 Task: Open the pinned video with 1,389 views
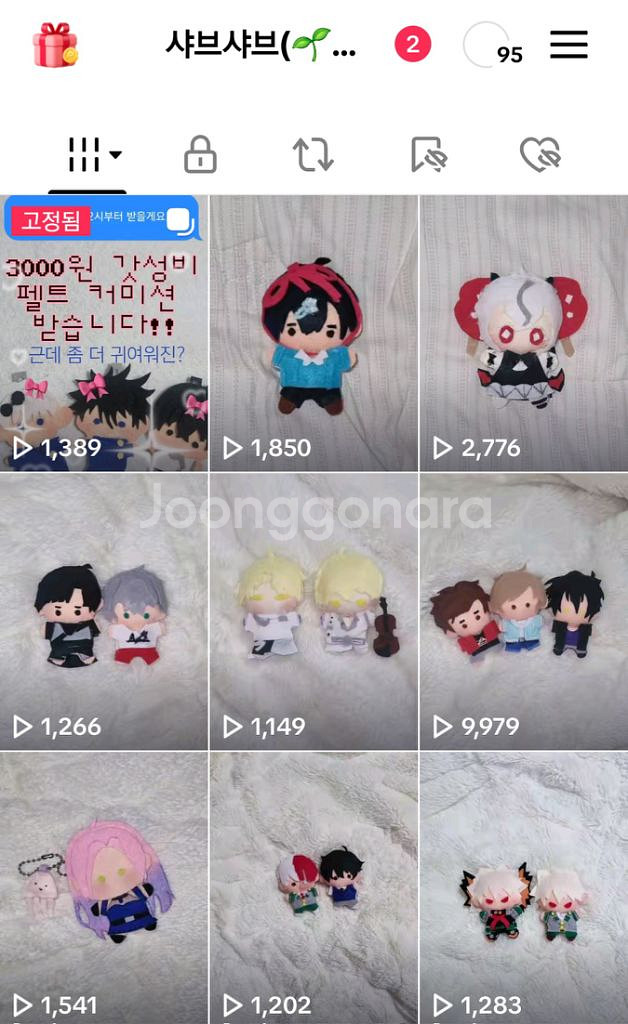click(x=104, y=333)
